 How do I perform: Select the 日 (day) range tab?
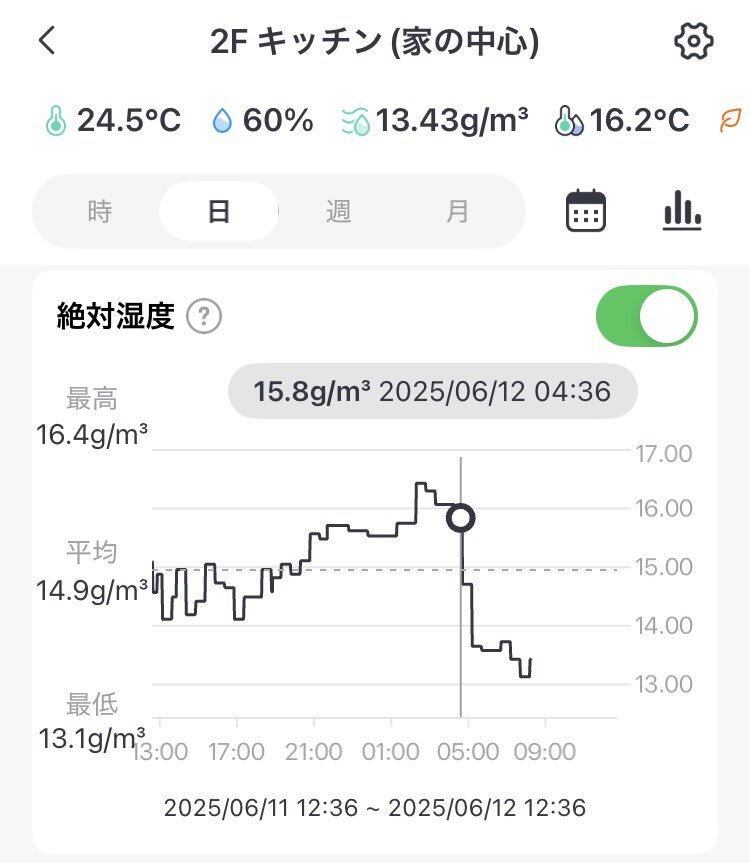click(x=219, y=212)
